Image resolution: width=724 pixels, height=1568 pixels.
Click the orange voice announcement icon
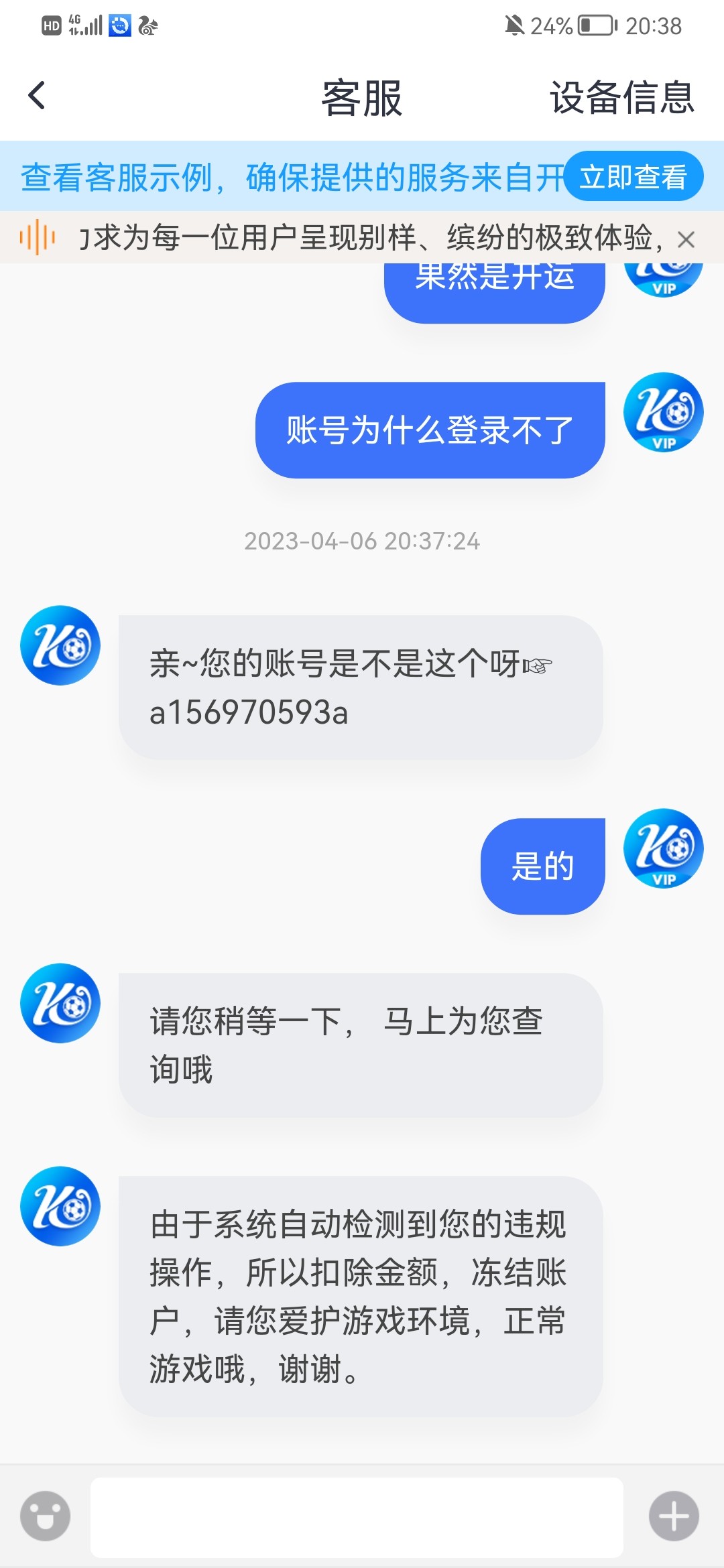tap(38, 236)
